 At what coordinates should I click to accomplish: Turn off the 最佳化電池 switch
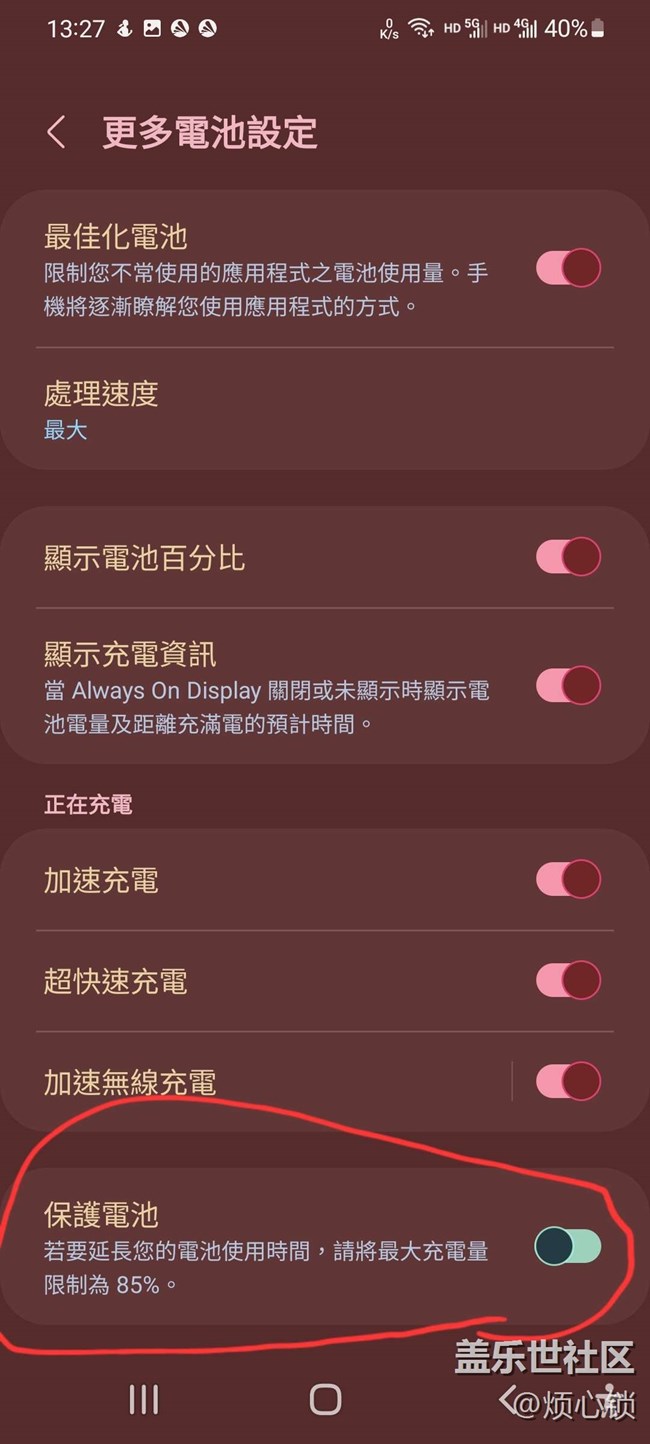[x=568, y=268]
